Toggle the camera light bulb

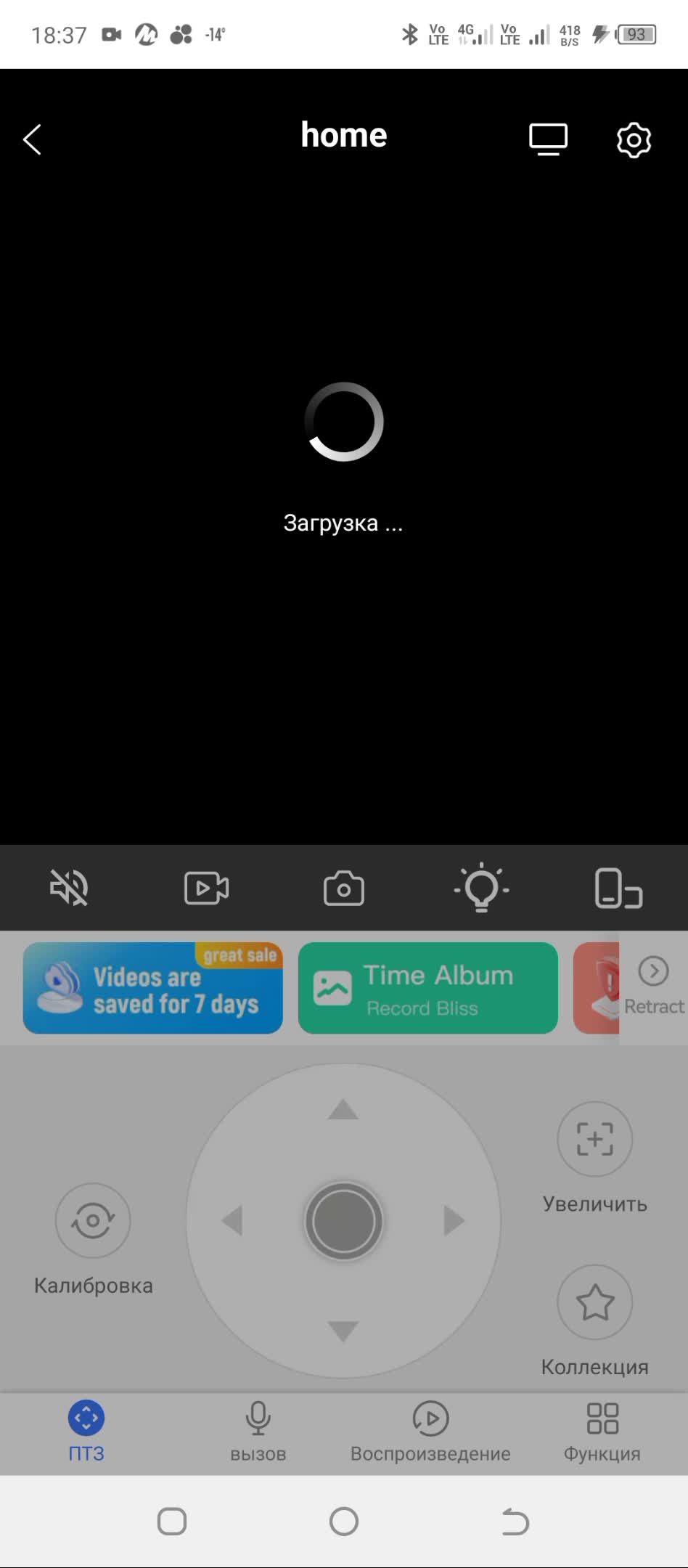click(x=481, y=887)
